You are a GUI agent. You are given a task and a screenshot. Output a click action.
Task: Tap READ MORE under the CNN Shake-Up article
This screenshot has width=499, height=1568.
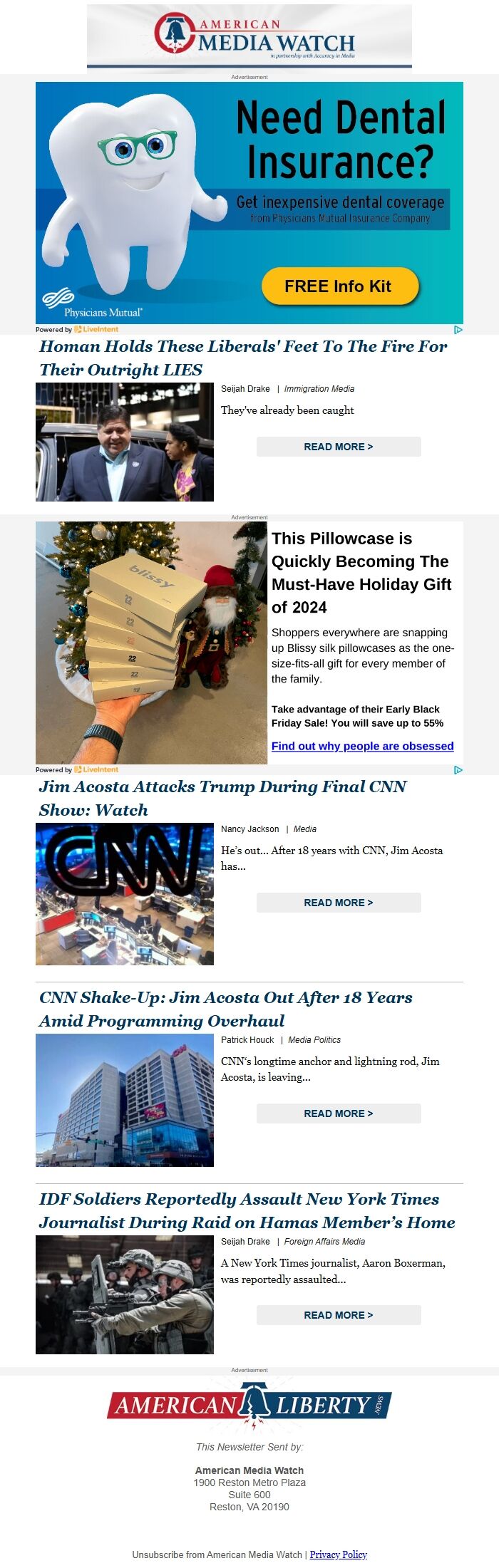(x=338, y=1113)
